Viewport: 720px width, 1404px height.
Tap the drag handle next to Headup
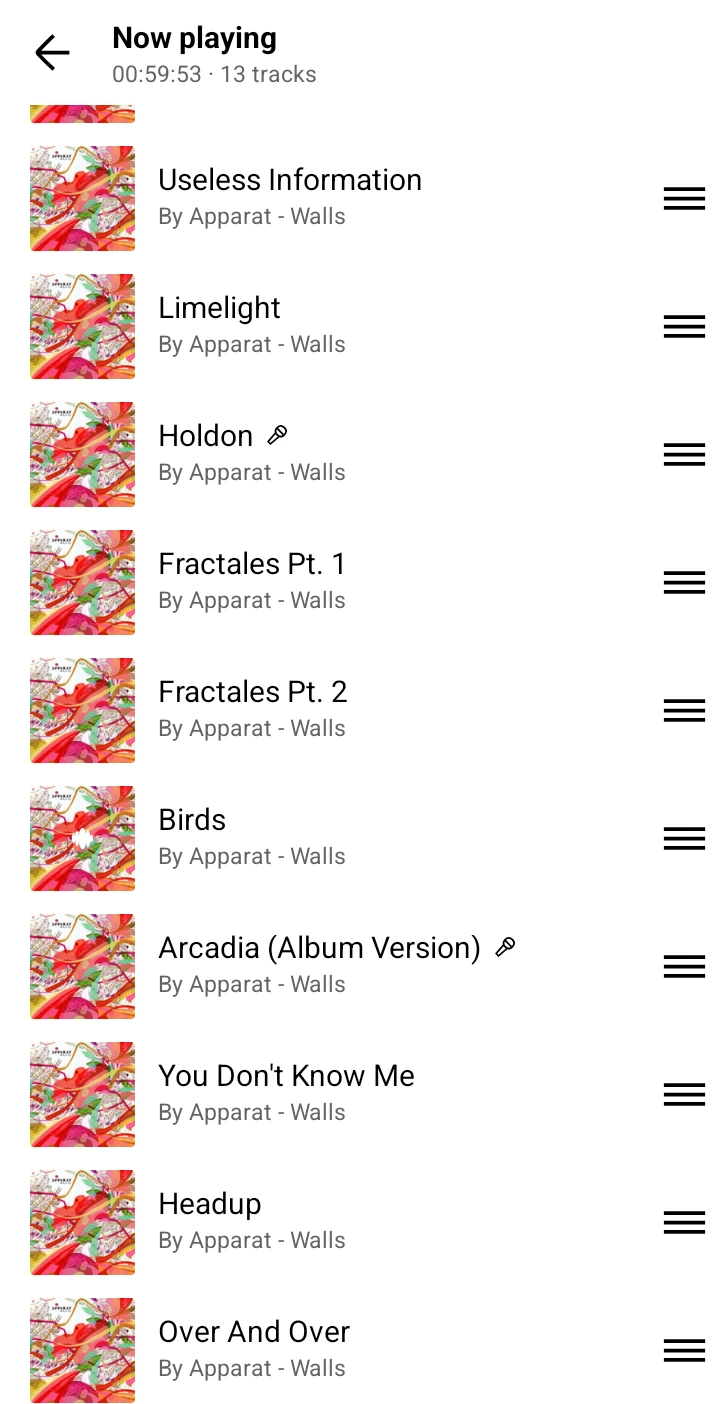(x=684, y=1222)
